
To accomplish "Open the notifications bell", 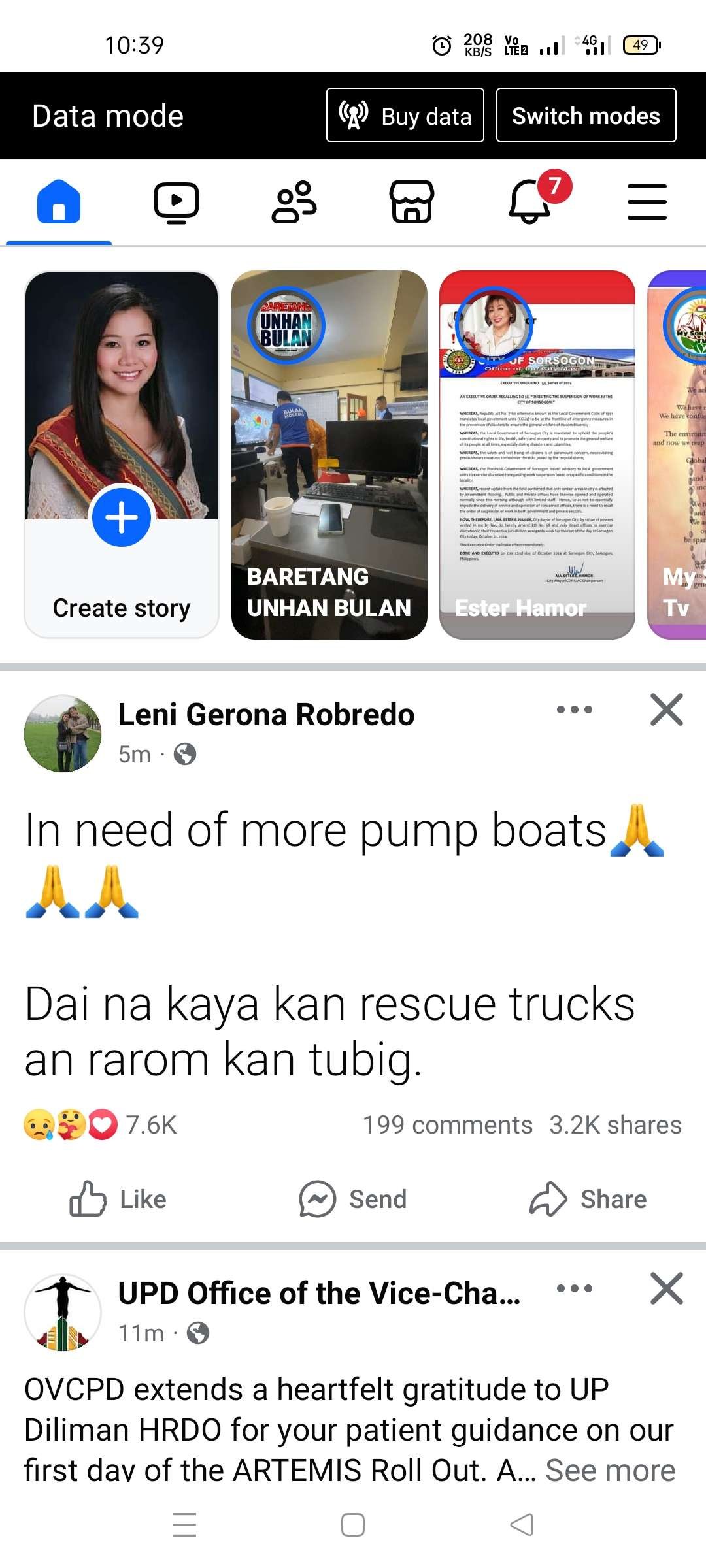I will coord(529,202).
